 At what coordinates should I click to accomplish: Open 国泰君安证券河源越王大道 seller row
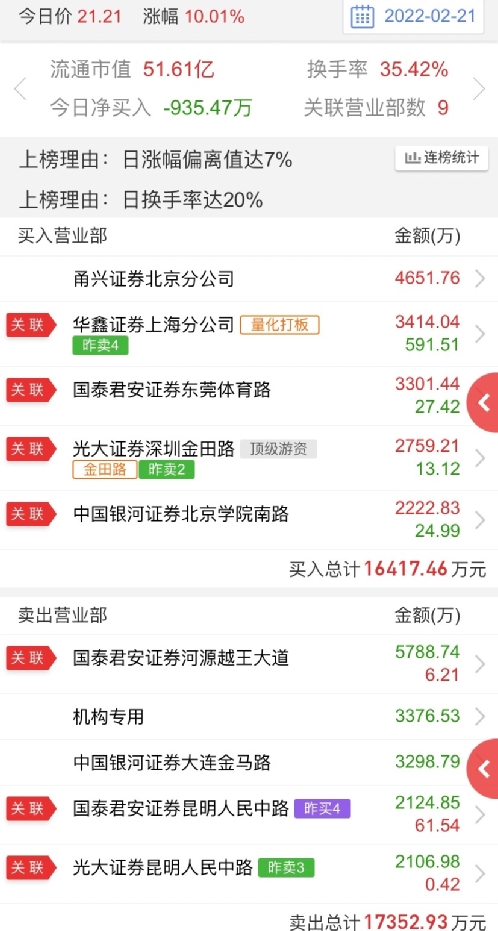click(249, 664)
